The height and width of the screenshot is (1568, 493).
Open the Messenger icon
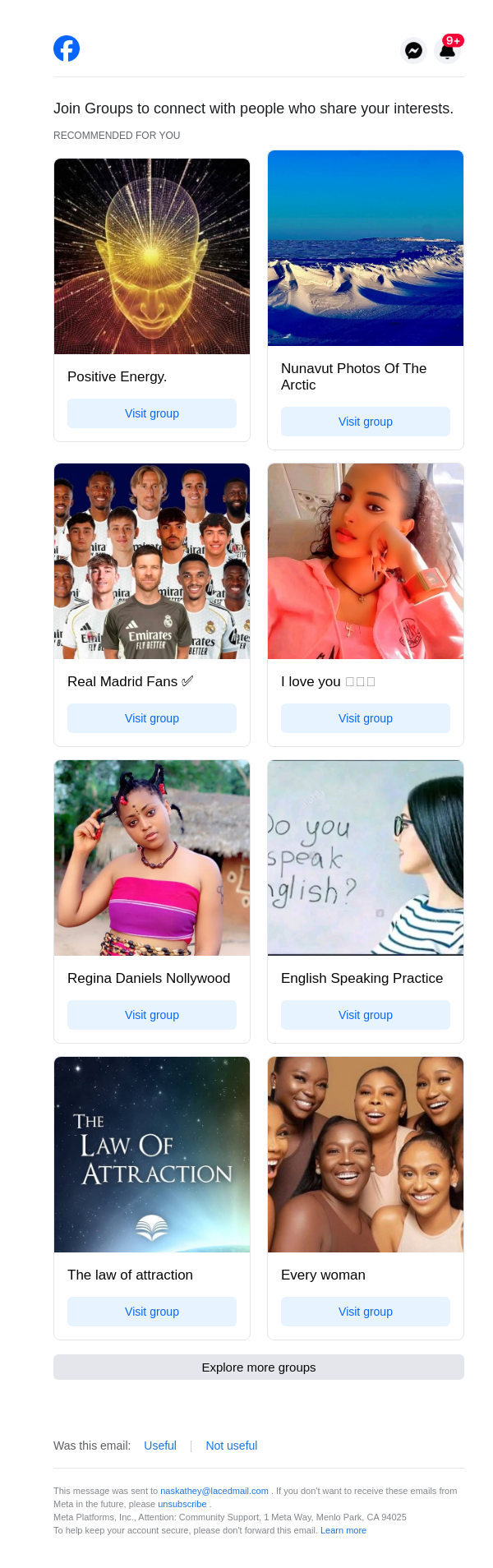click(413, 50)
